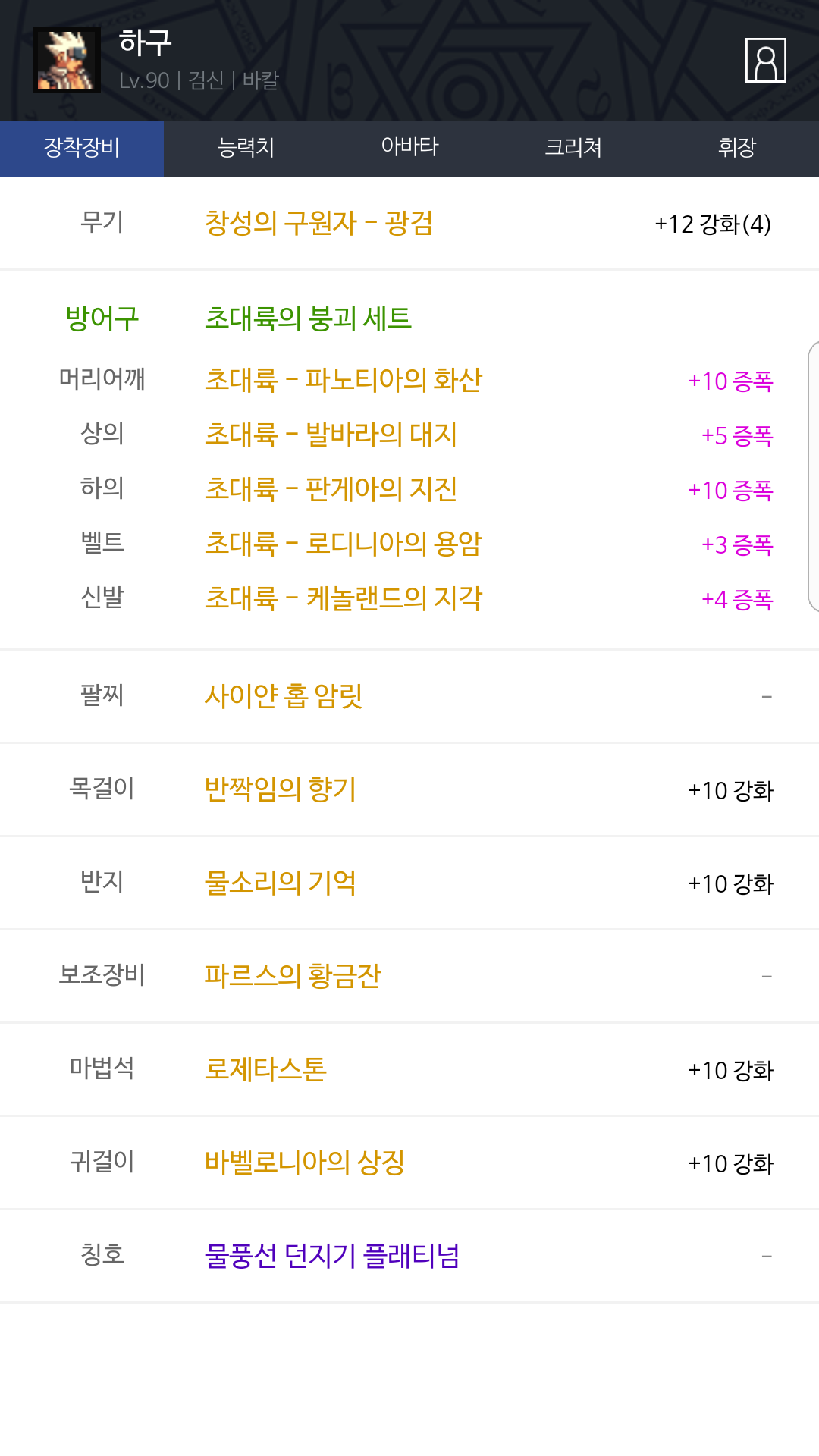This screenshot has height=1456, width=819.
Task: Open 초대륙 - 파노티아의 화산 item
Action: 344,380
